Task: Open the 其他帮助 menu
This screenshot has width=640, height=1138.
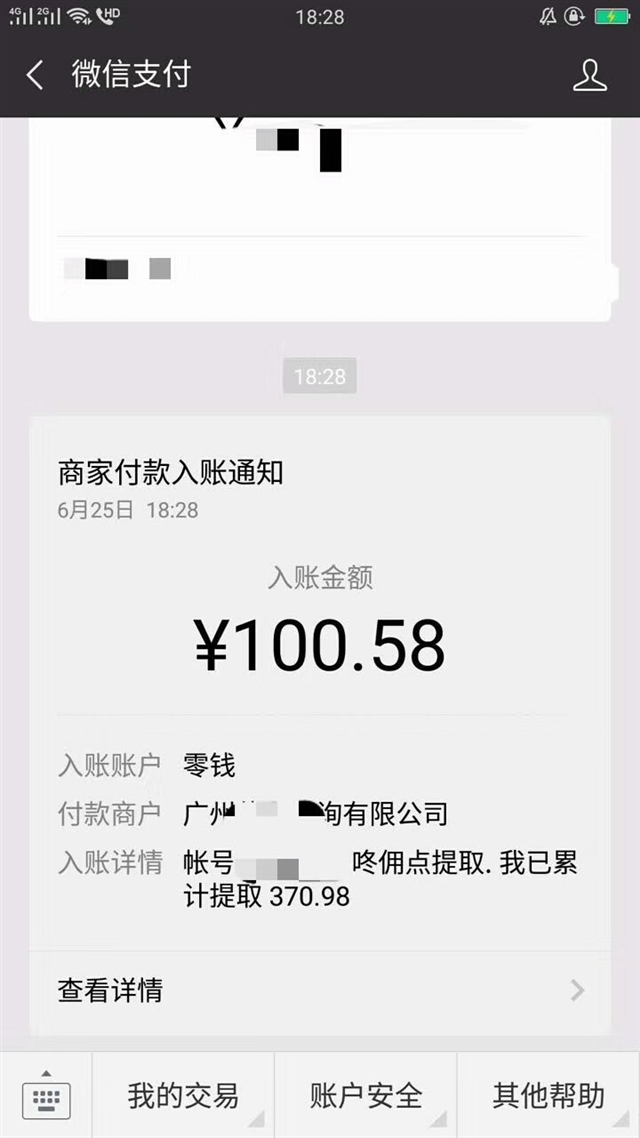Action: (x=549, y=1095)
